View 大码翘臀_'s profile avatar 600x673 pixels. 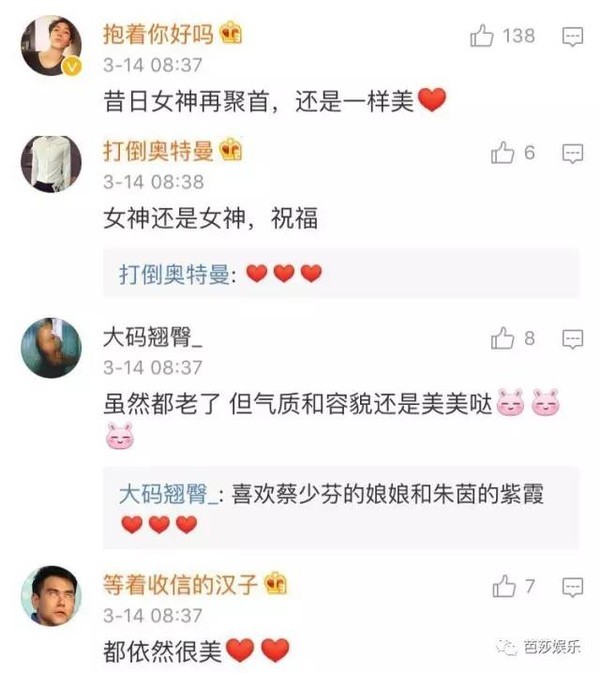tap(51, 348)
